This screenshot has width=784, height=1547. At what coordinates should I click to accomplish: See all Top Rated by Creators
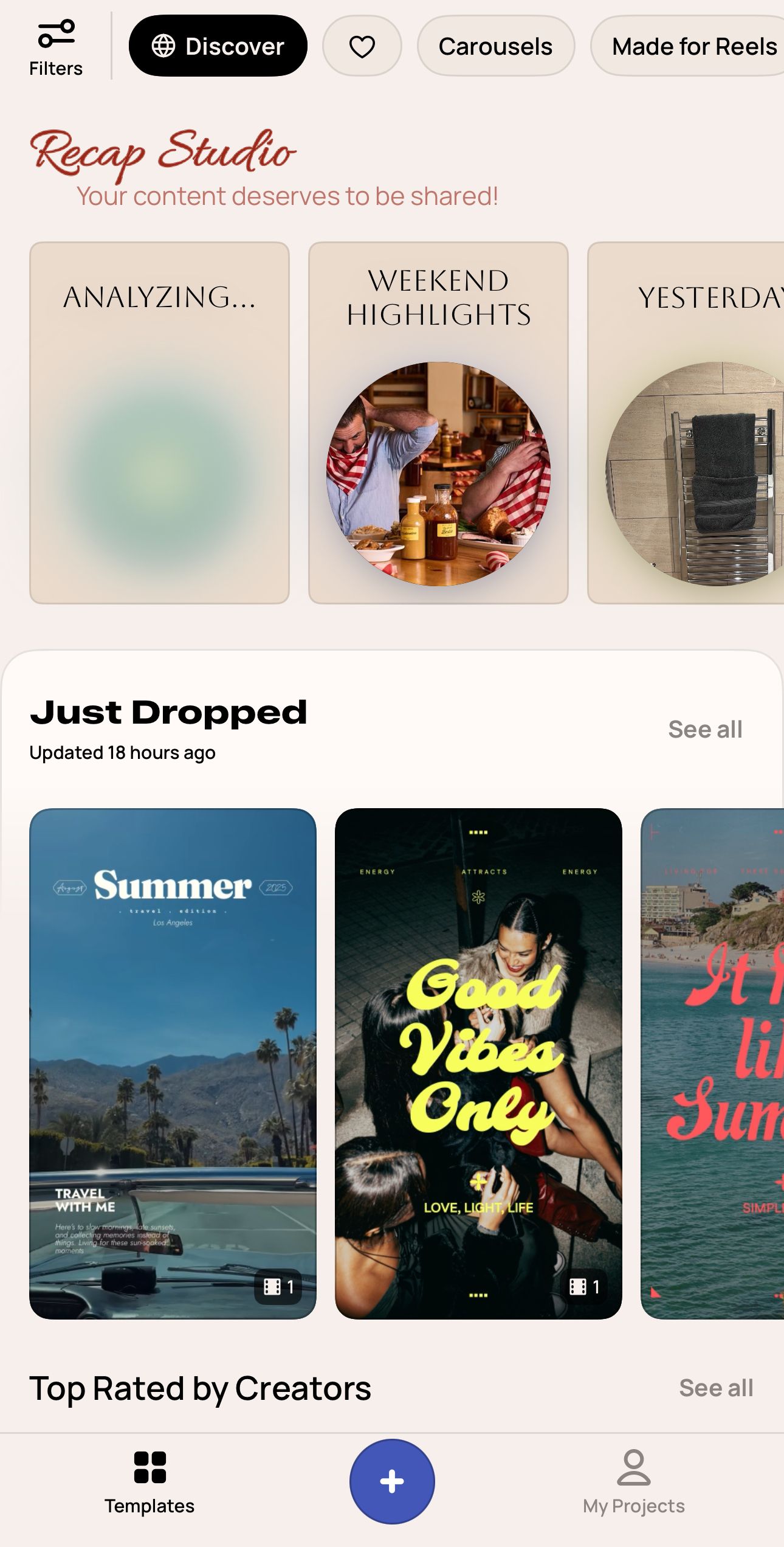(716, 1388)
